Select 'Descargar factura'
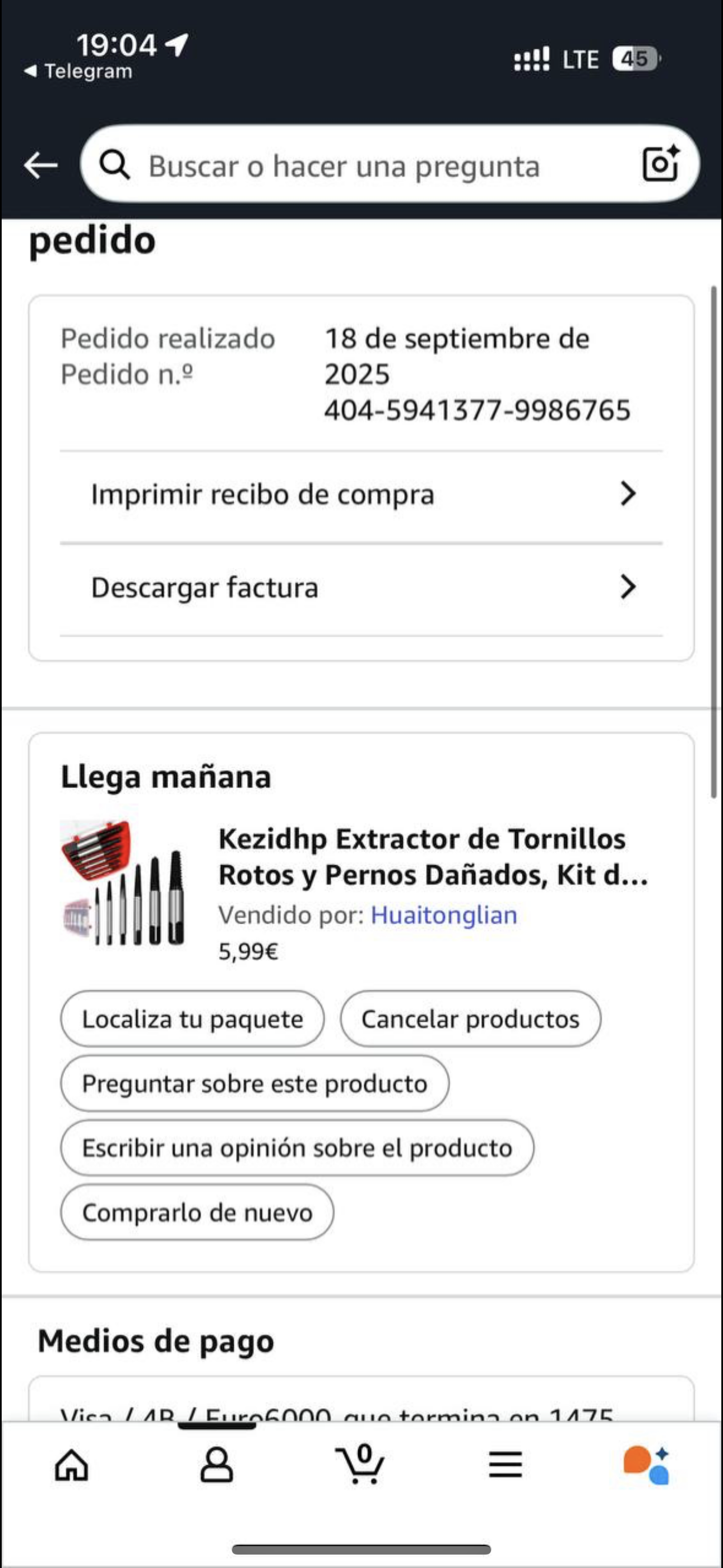Screen dimensions: 723x1568 [361, 588]
